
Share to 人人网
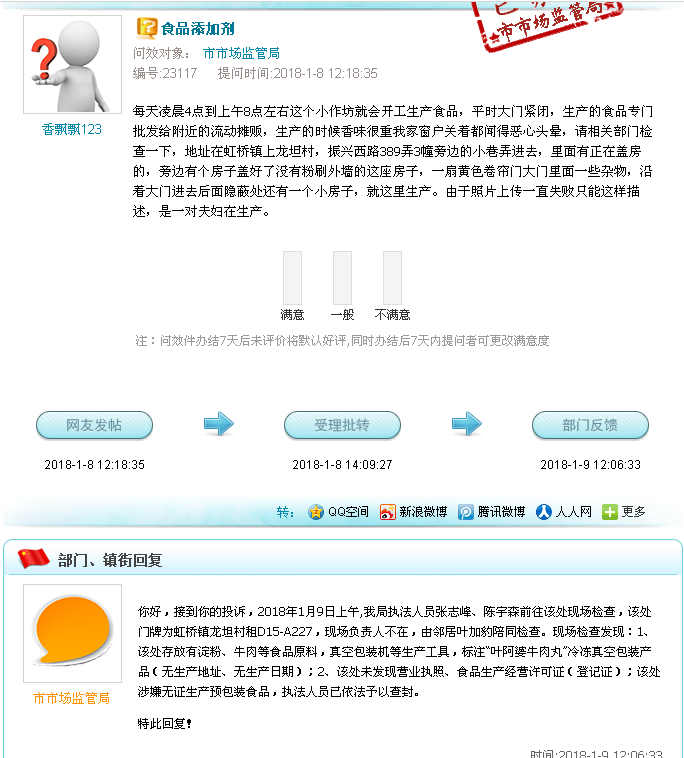click(564, 512)
